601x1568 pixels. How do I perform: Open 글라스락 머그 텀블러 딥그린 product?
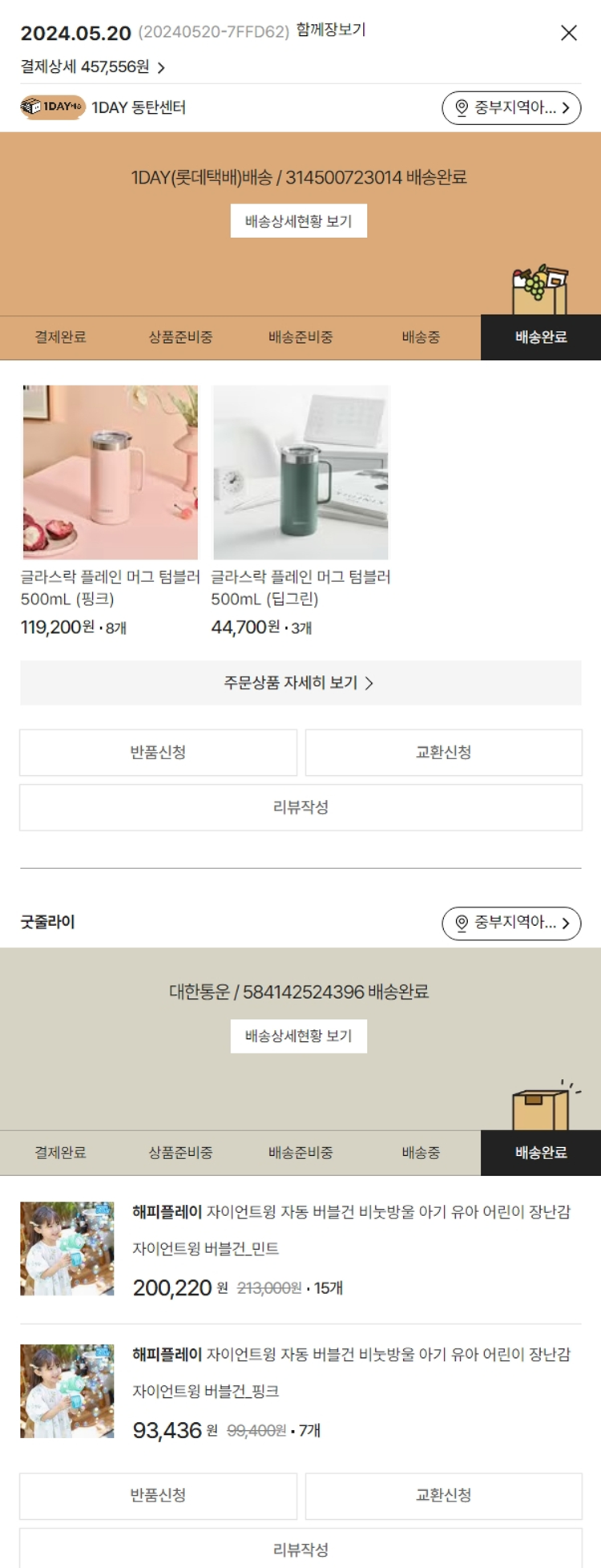coord(300,473)
